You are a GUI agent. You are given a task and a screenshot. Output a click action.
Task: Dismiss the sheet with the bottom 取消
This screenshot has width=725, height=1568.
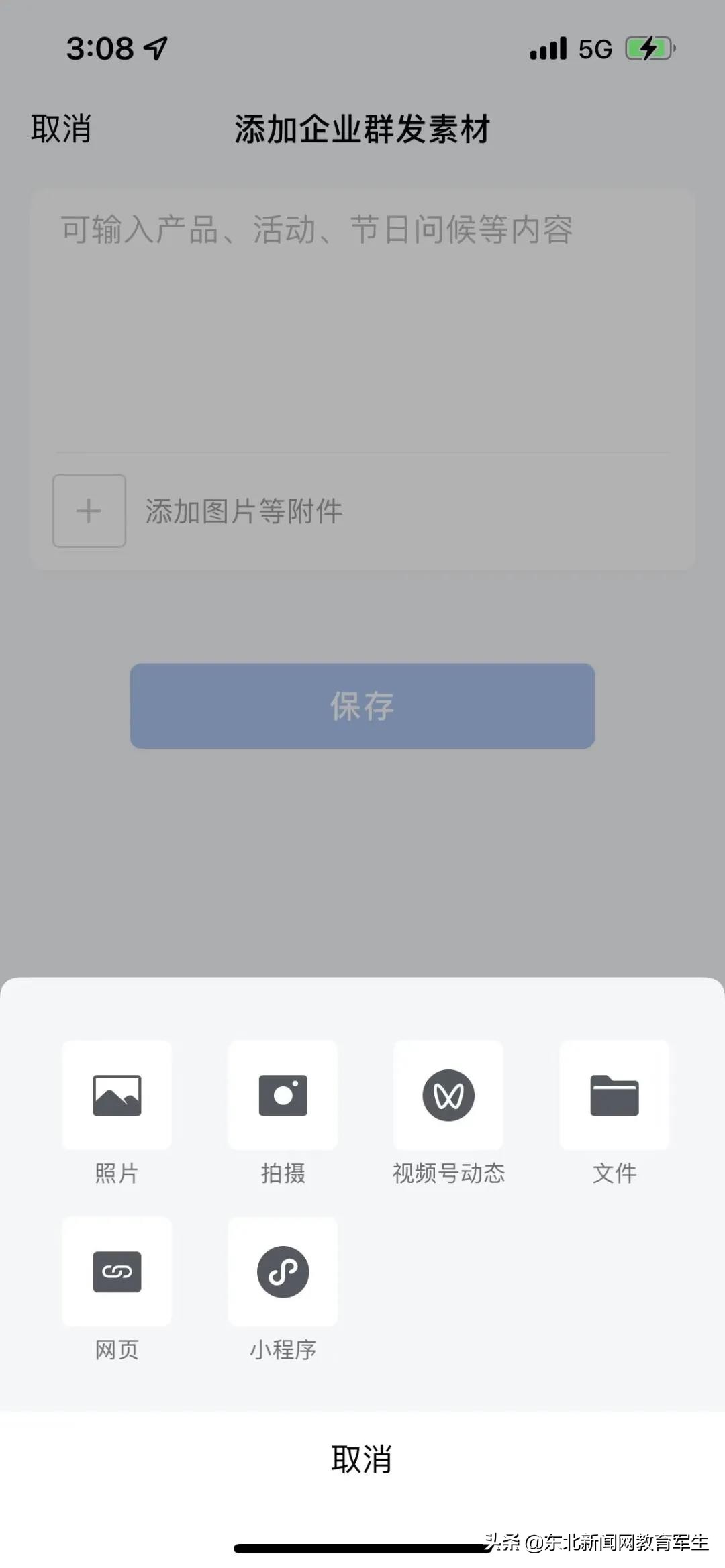[x=362, y=1457]
